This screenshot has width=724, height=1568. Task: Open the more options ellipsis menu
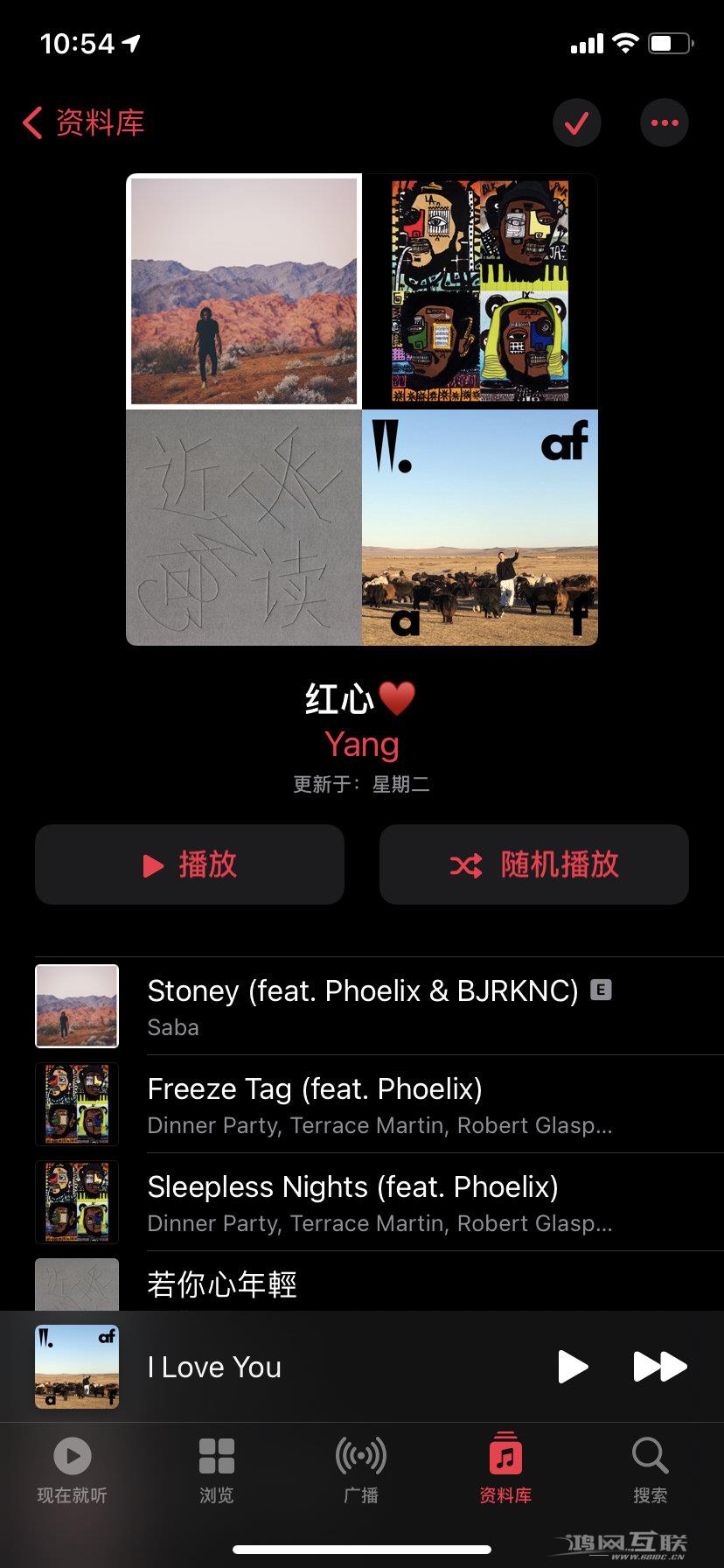coord(664,122)
